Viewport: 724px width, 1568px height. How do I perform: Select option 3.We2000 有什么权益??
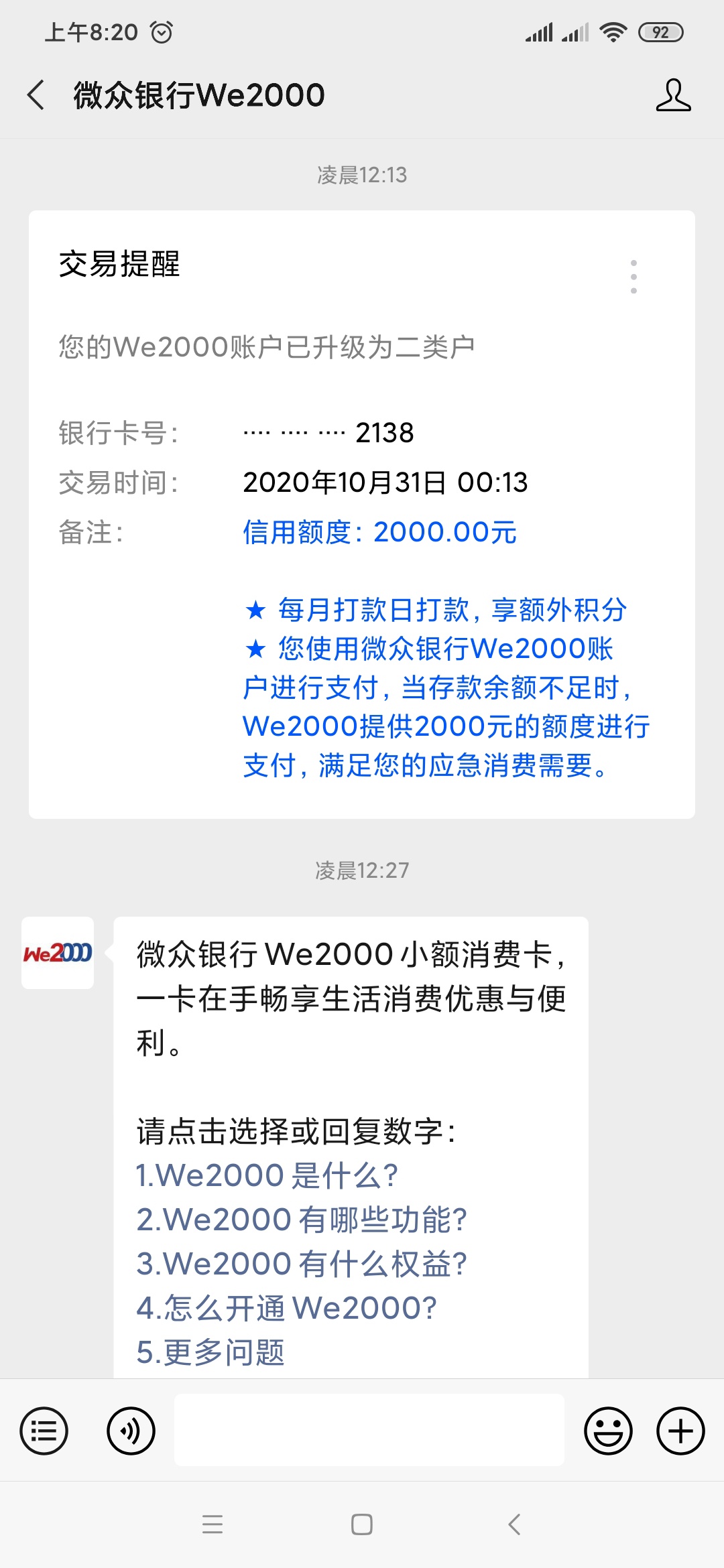pyautogui.click(x=301, y=1264)
